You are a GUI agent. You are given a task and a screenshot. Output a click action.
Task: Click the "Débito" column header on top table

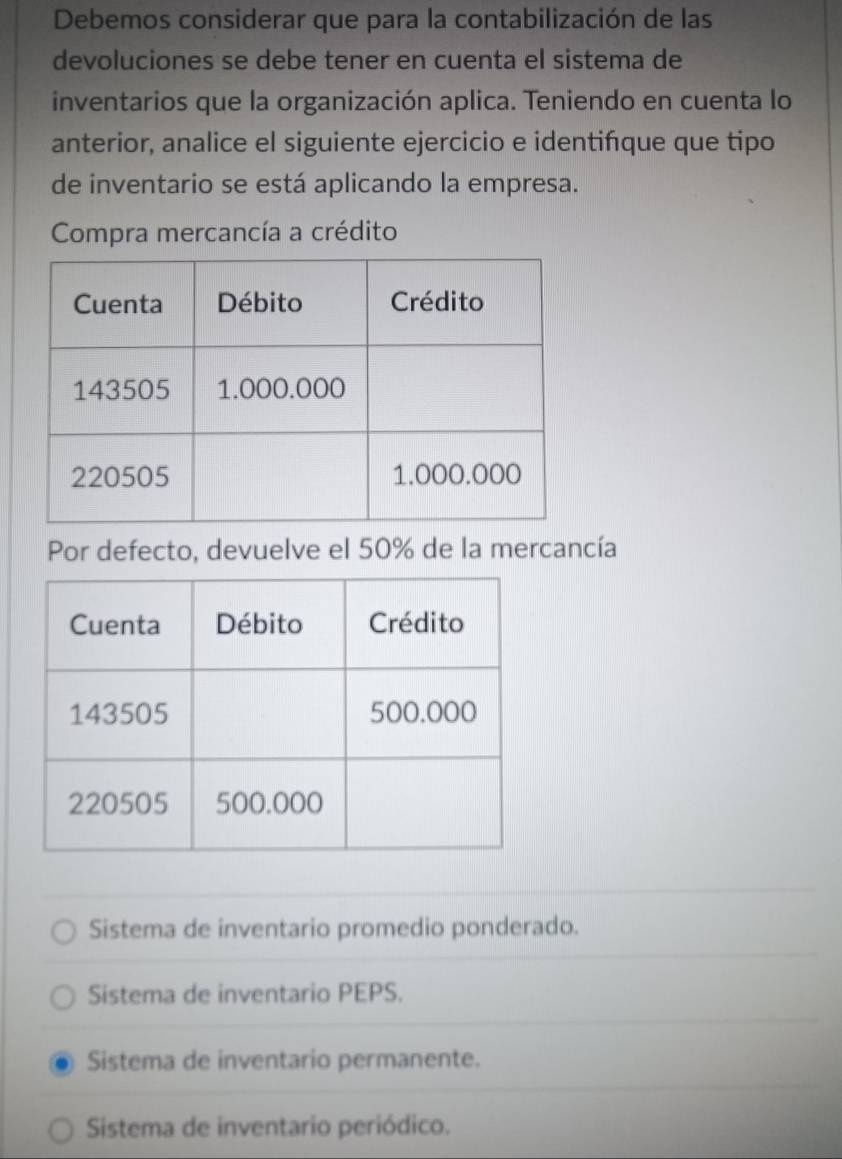(x=261, y=303)
